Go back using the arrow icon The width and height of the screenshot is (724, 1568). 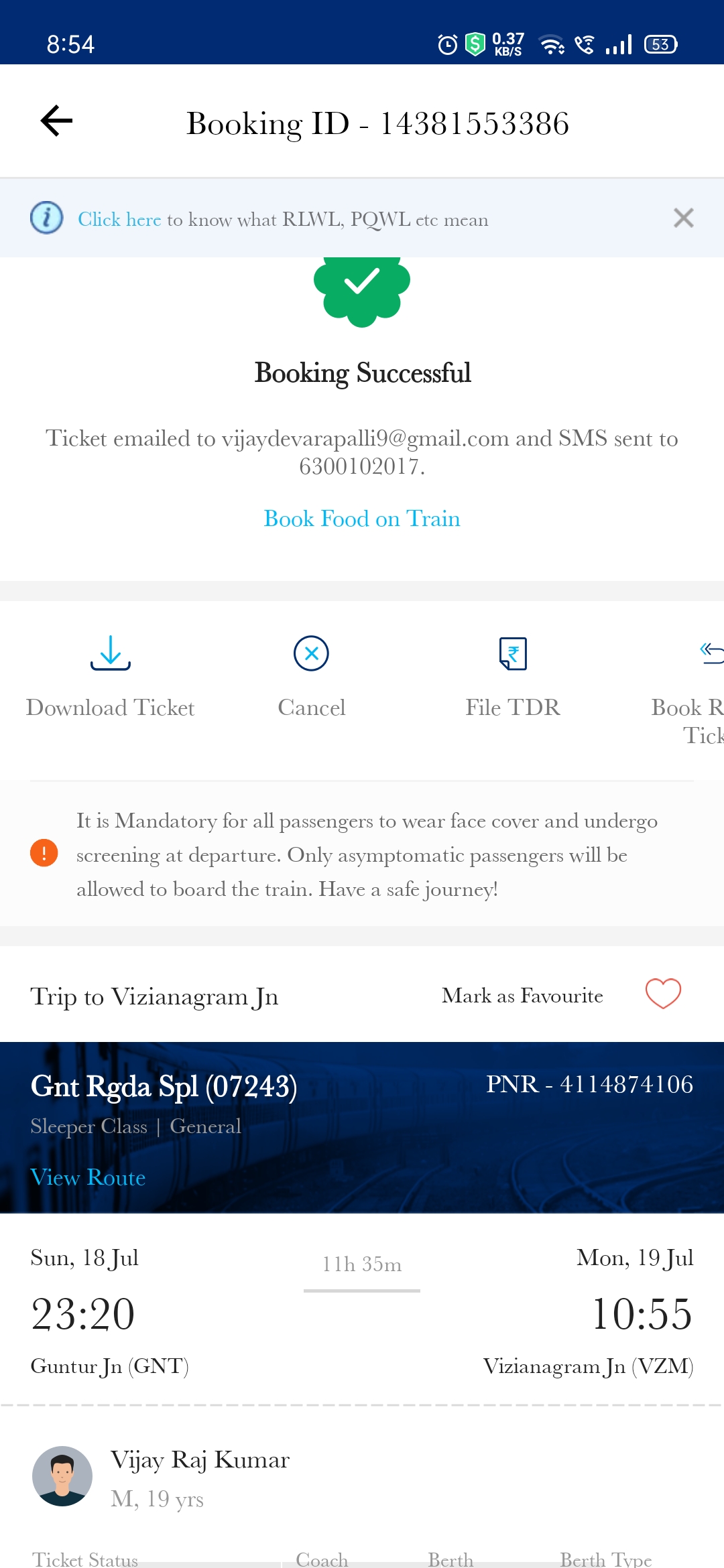click(56, 121)
